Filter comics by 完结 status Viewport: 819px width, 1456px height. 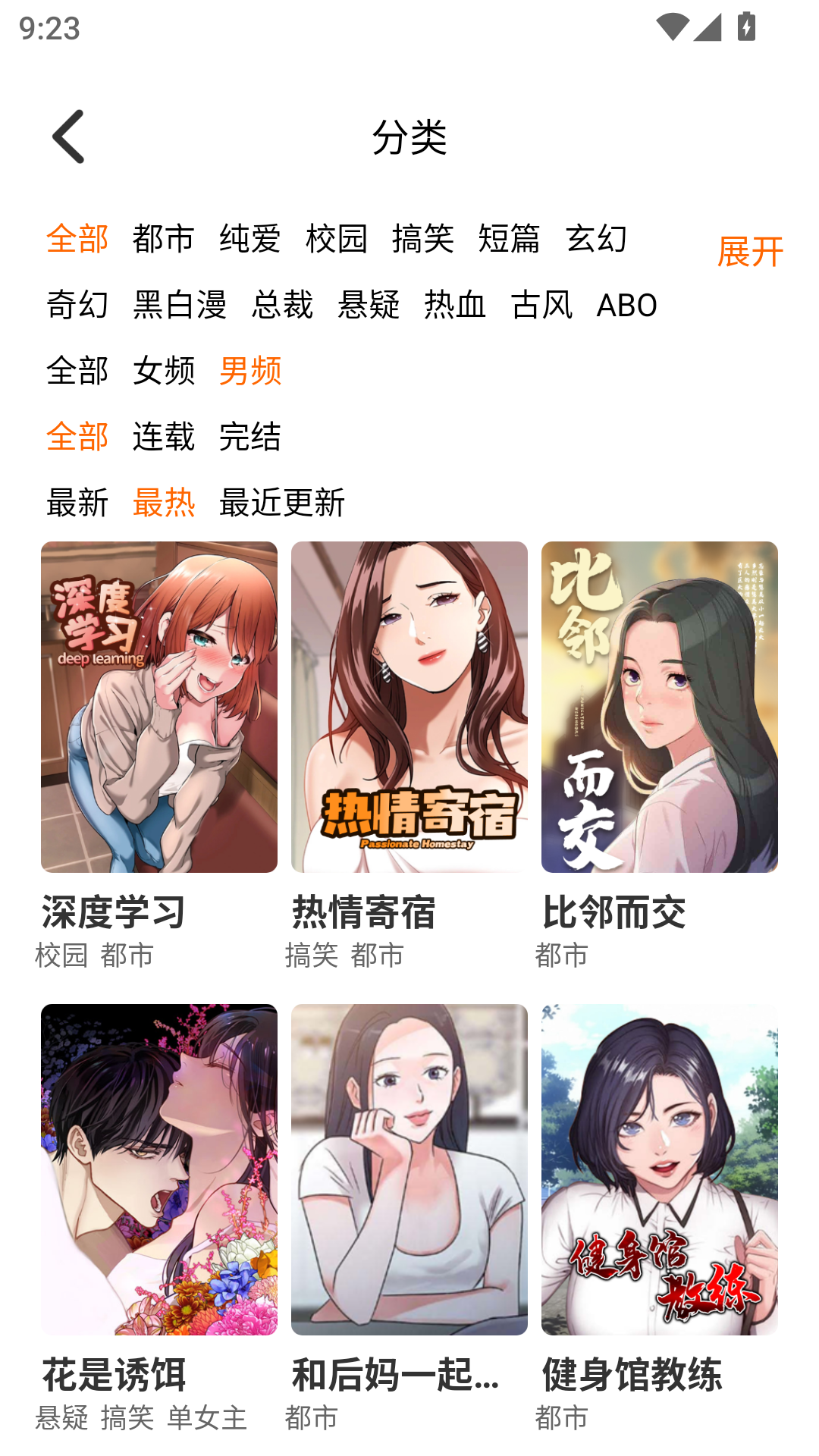250,437
